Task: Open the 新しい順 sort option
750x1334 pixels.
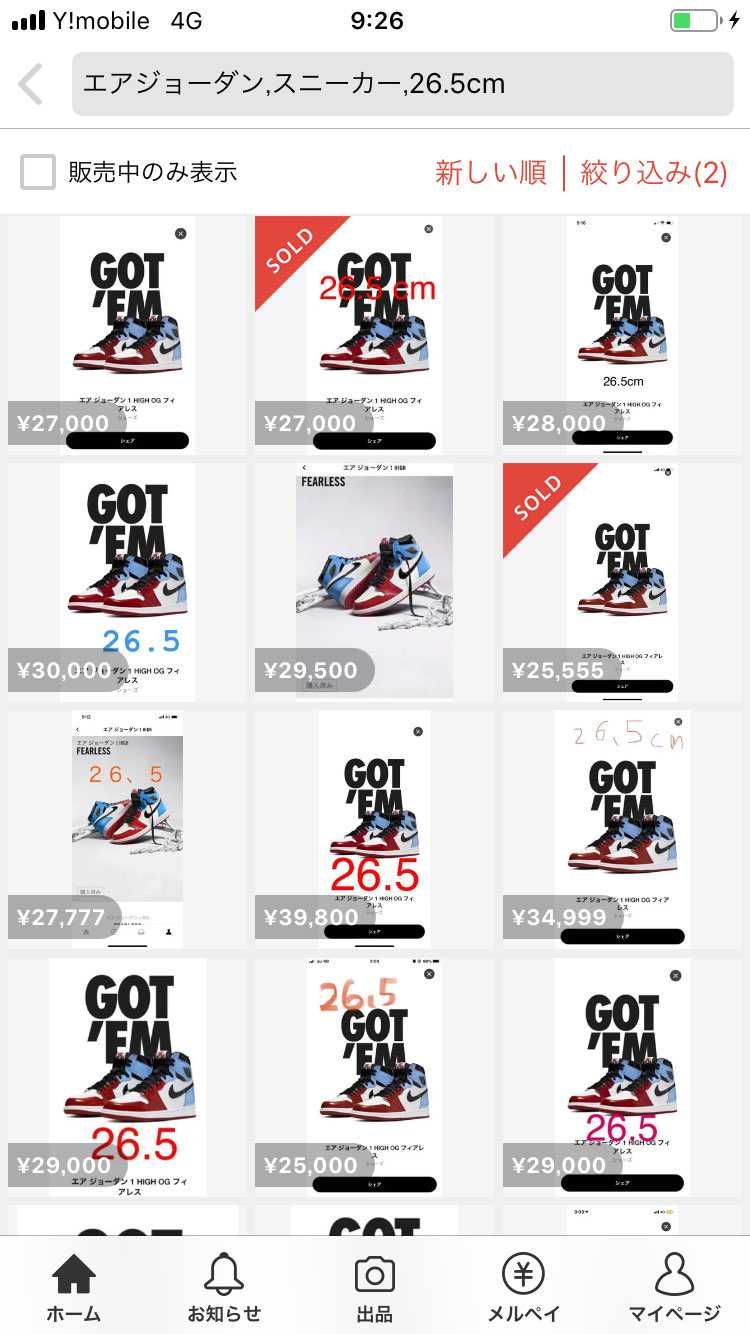Action: click(x=490, y=172)
